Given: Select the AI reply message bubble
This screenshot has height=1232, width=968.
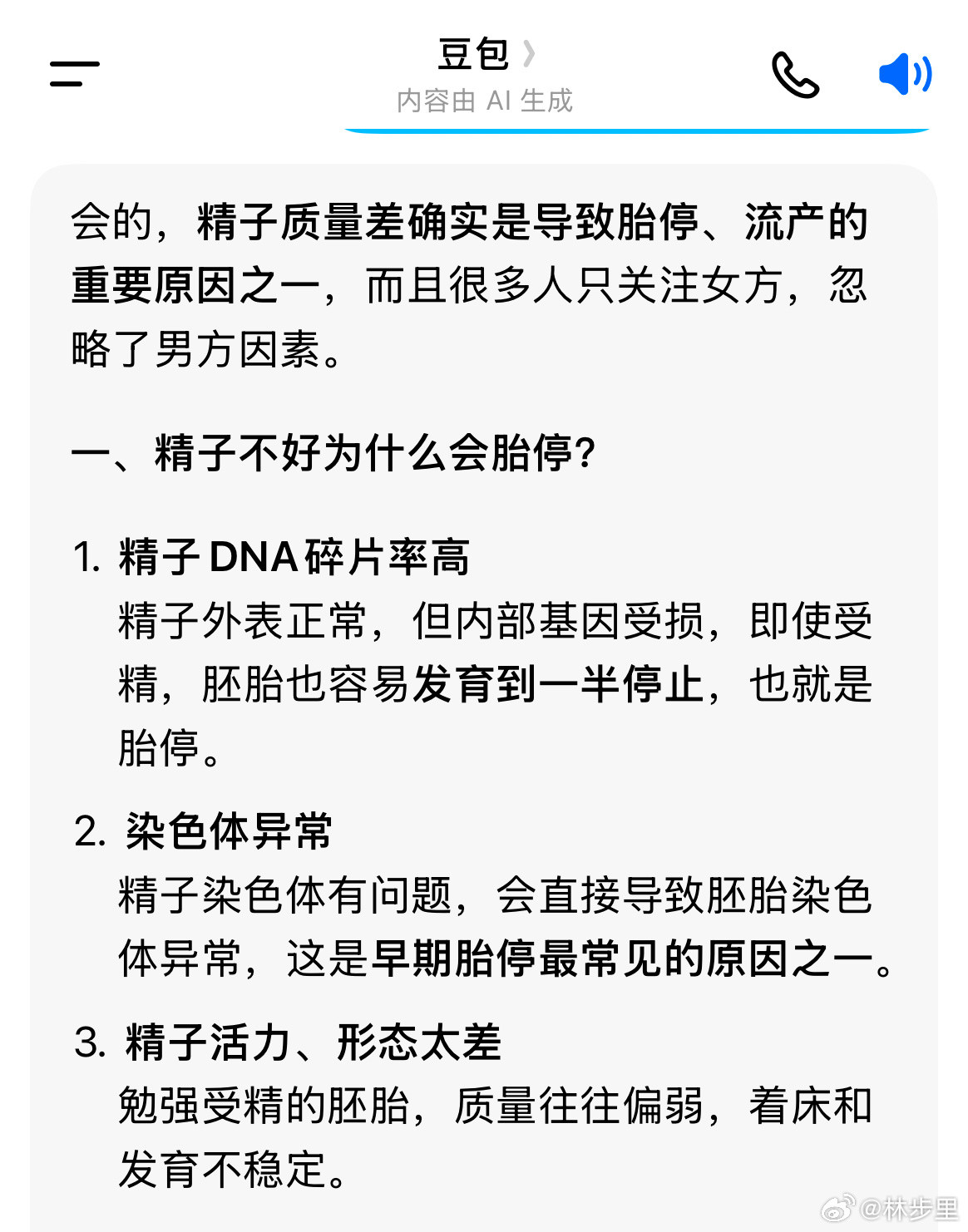Looking at the screenshot, I should [482, 665].
